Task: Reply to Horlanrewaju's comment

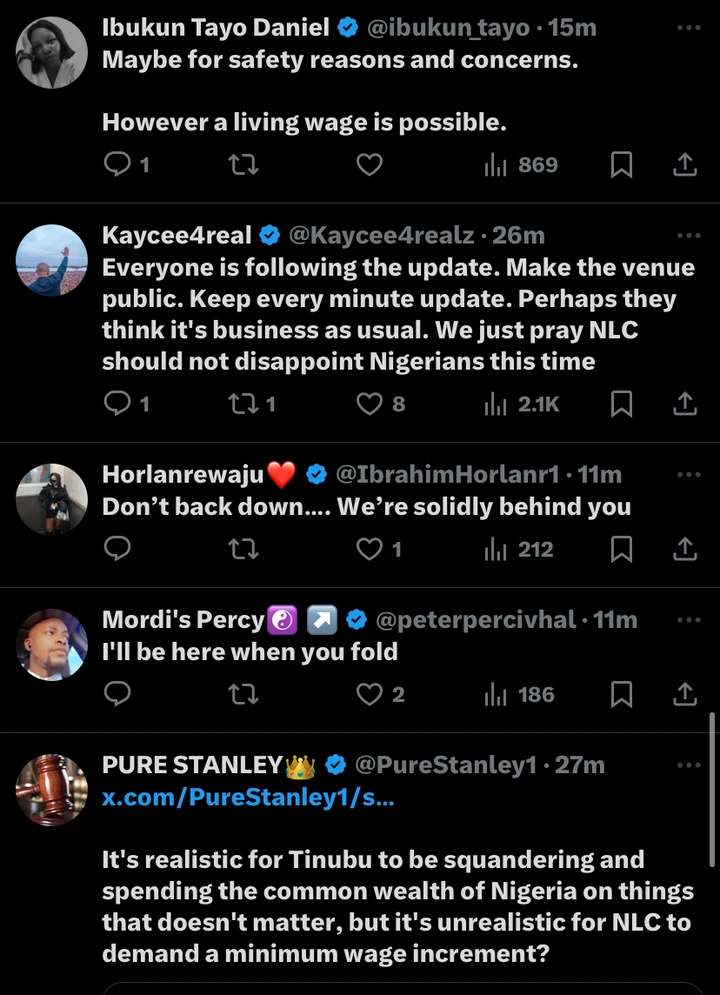Action: (118, 549)
